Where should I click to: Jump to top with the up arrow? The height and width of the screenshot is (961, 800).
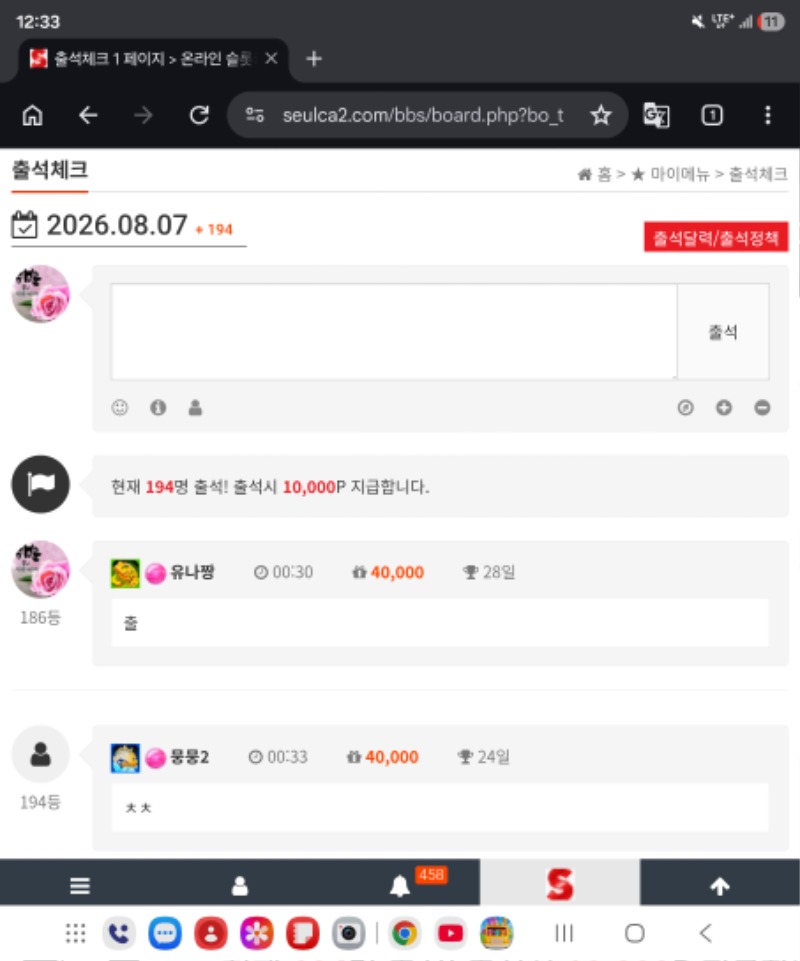coord(720,886)
